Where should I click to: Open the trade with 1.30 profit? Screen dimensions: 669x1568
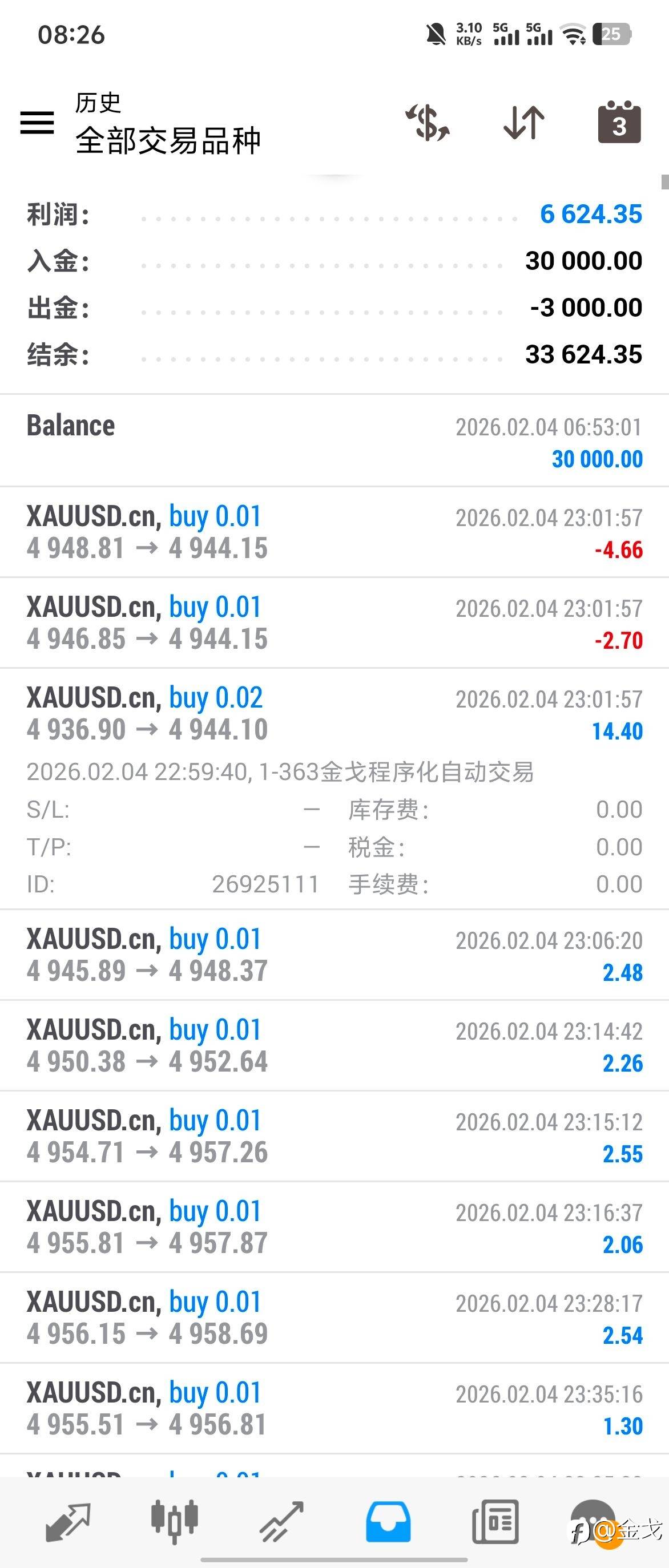334,1409
